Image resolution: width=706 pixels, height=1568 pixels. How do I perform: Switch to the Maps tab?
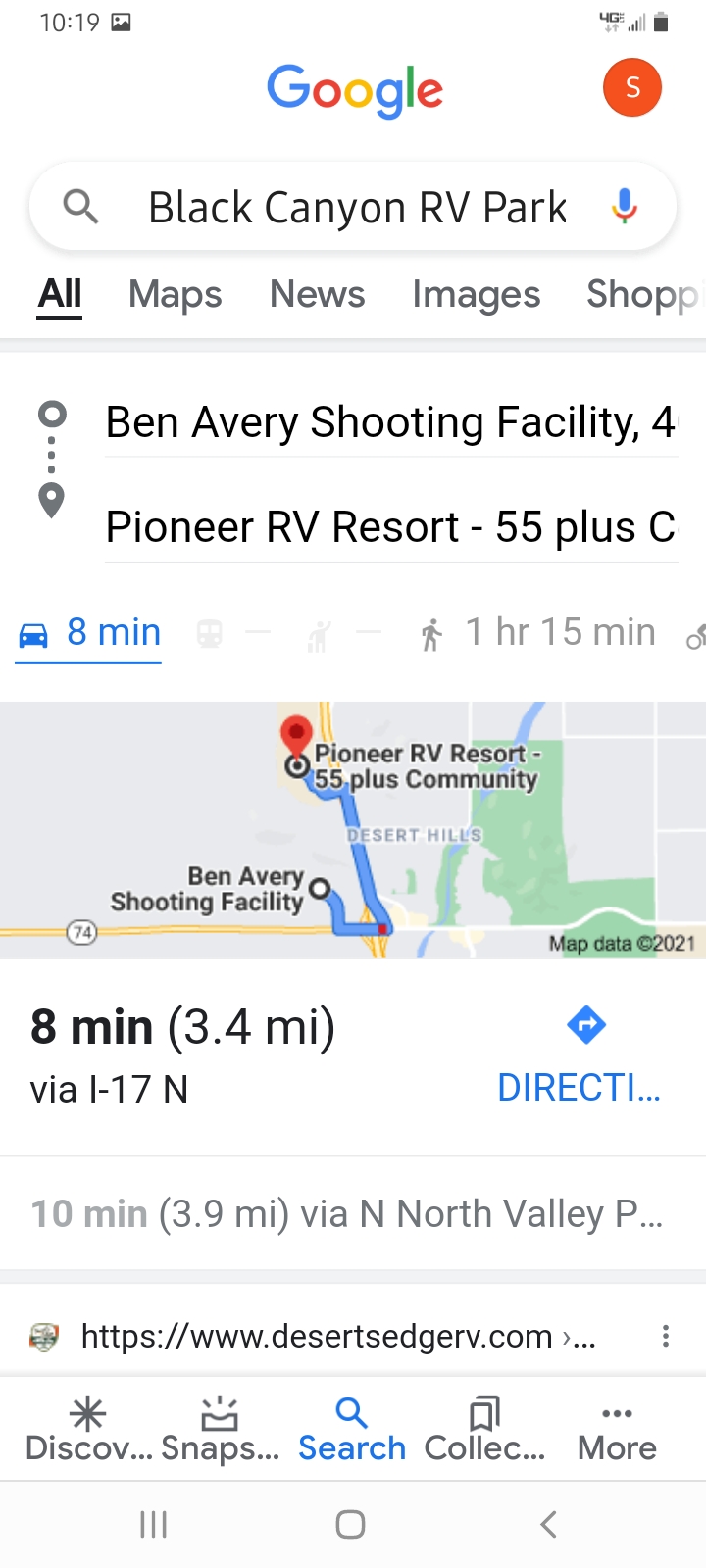[175, 294]
